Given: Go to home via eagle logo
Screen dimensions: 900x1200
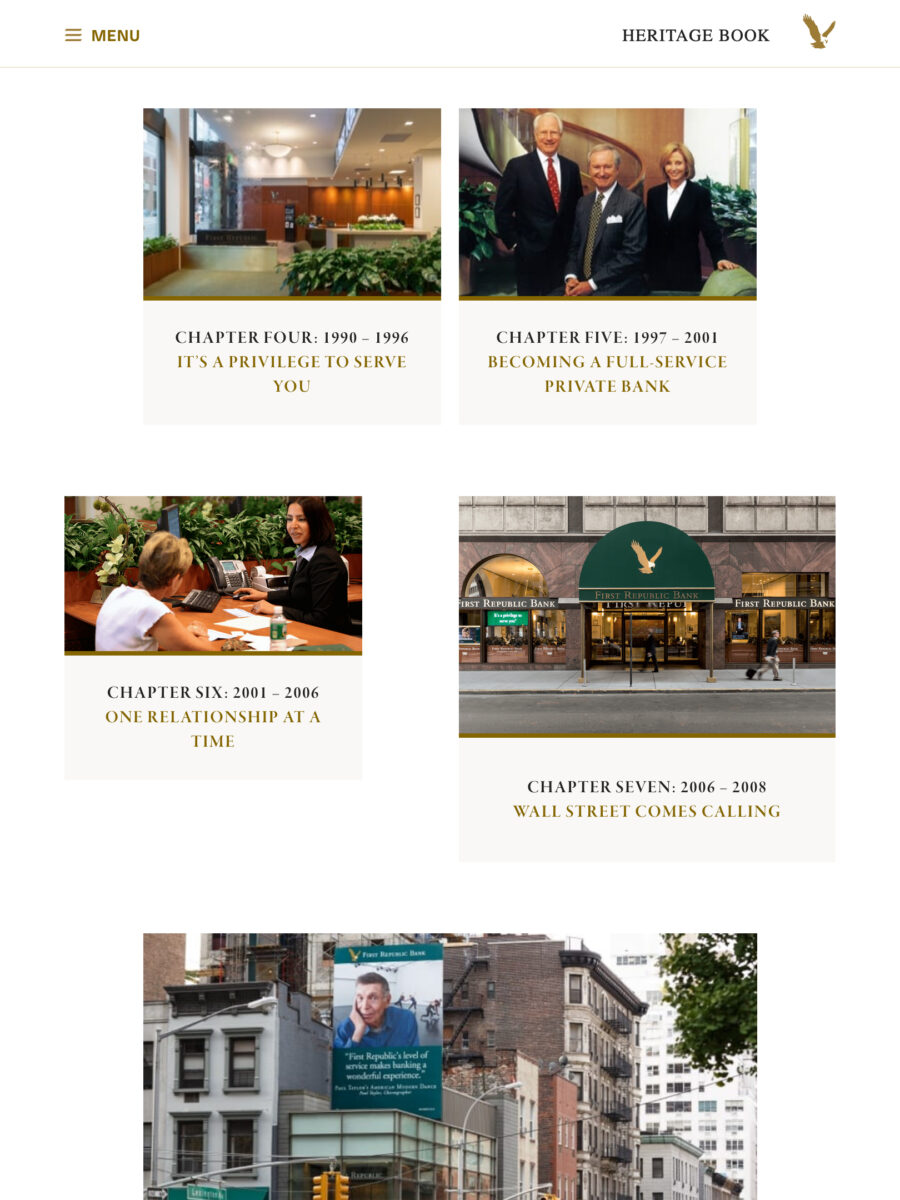Looking at the screenshot, I should [x=818, y=32].
